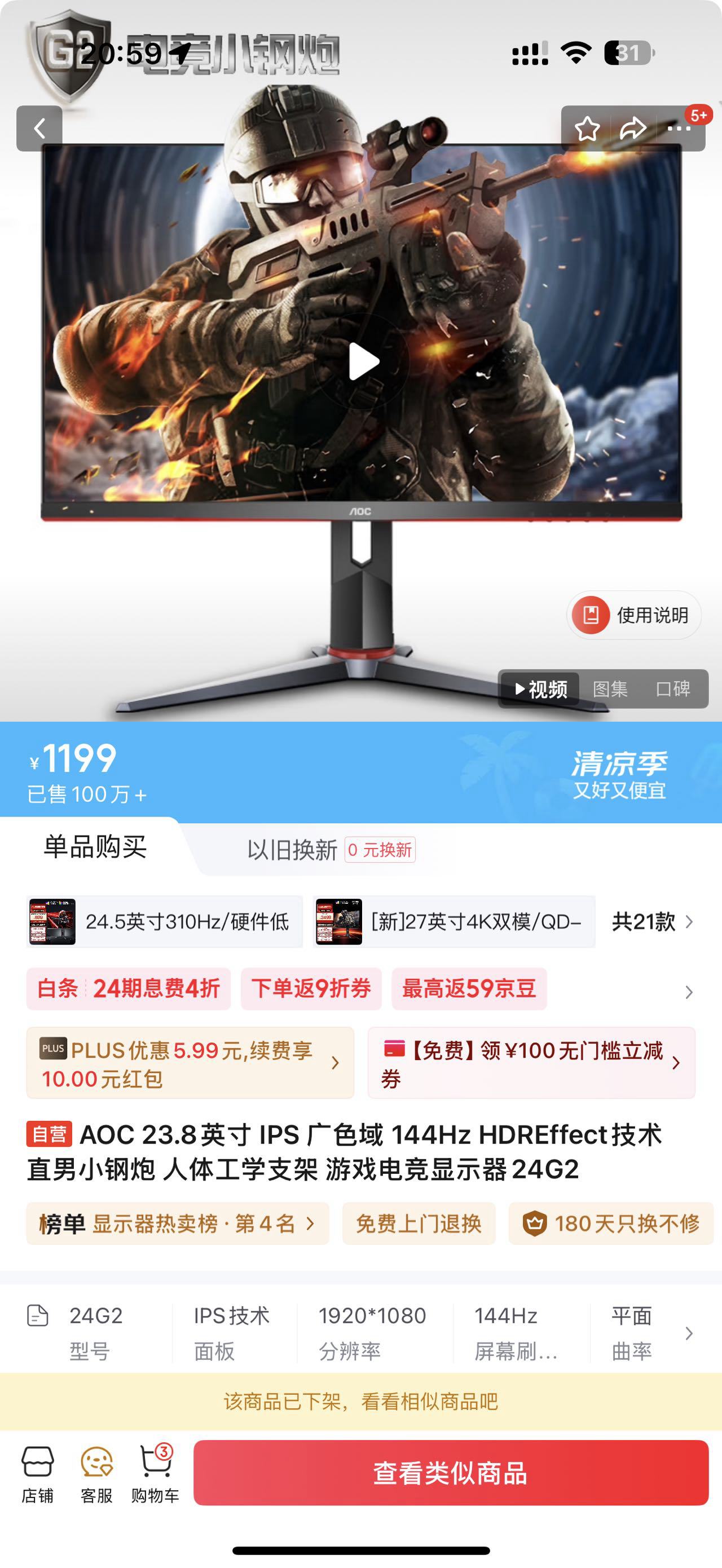Click the back arrow at top left
The image size is (722, 1568).
[x=41, y=127]
